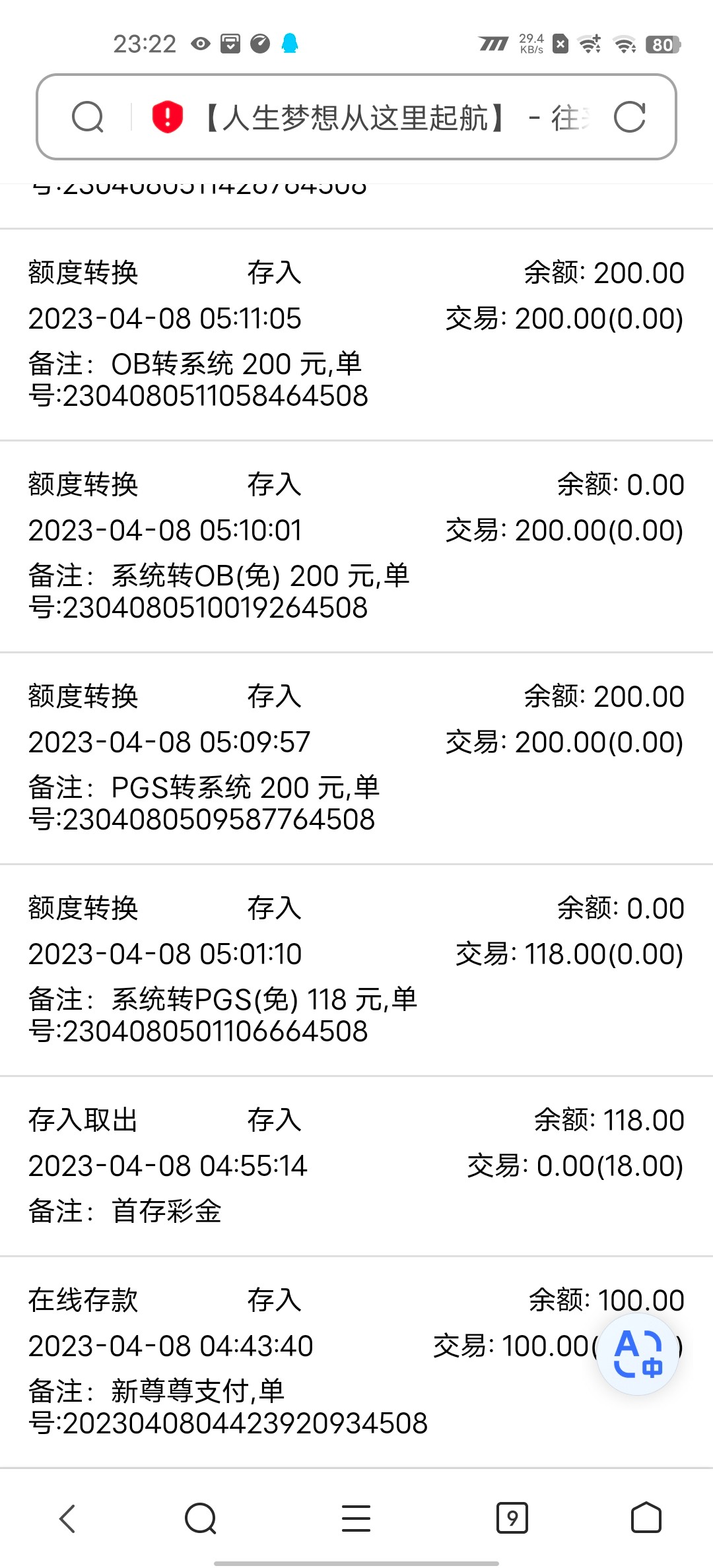Open the red security warning shield
Screen dimensions: 713x1568
pos(167,117)
